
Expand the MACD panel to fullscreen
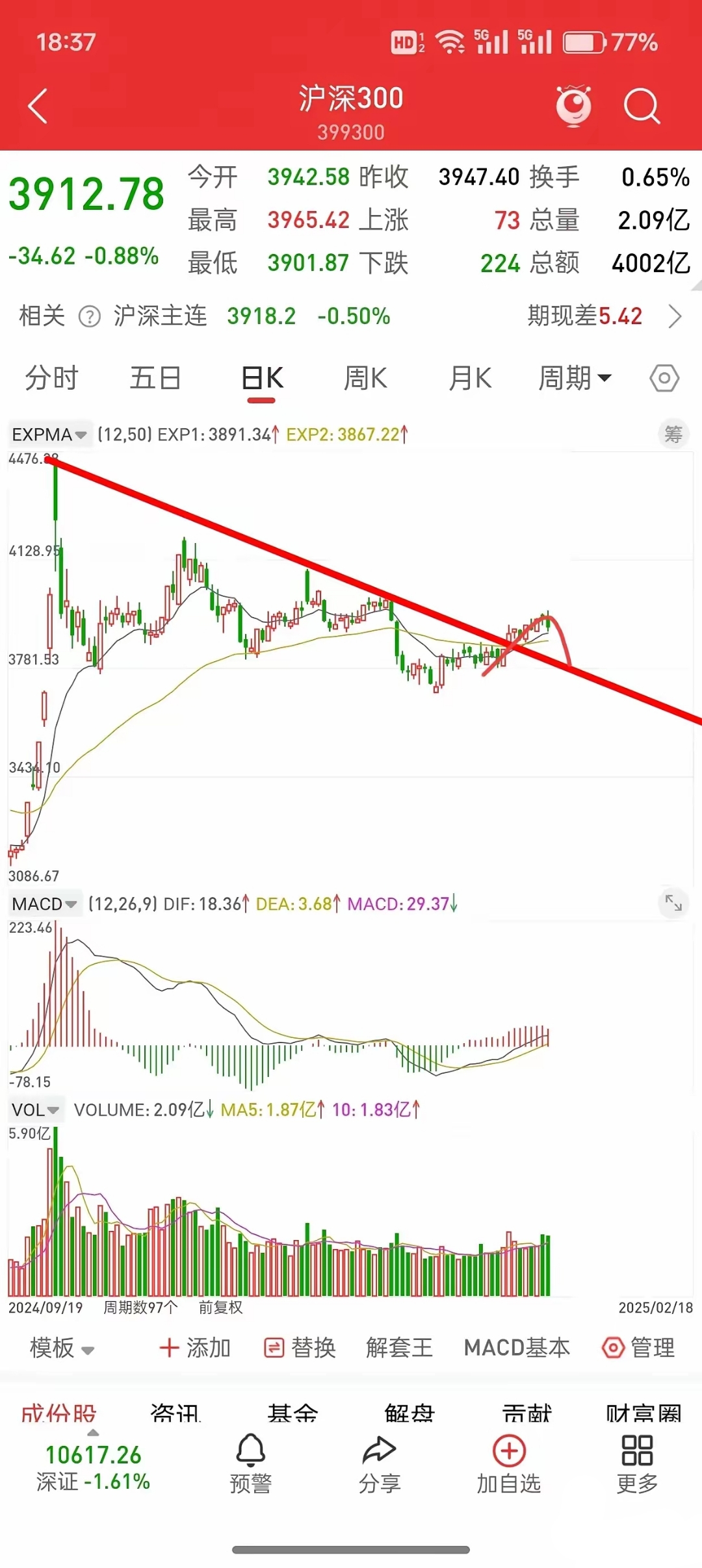674,903
